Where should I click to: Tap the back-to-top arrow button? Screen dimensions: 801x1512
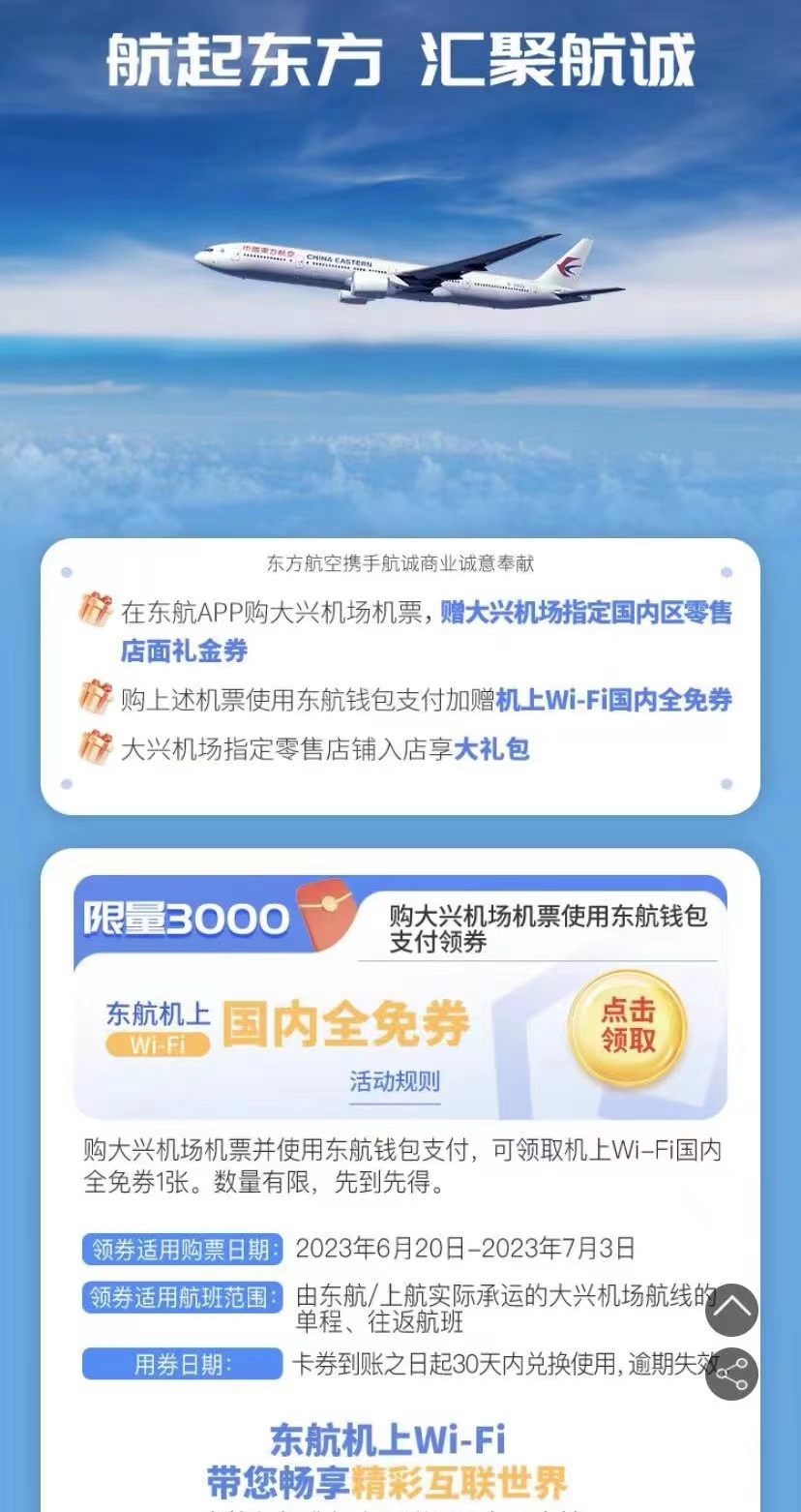731,1310
